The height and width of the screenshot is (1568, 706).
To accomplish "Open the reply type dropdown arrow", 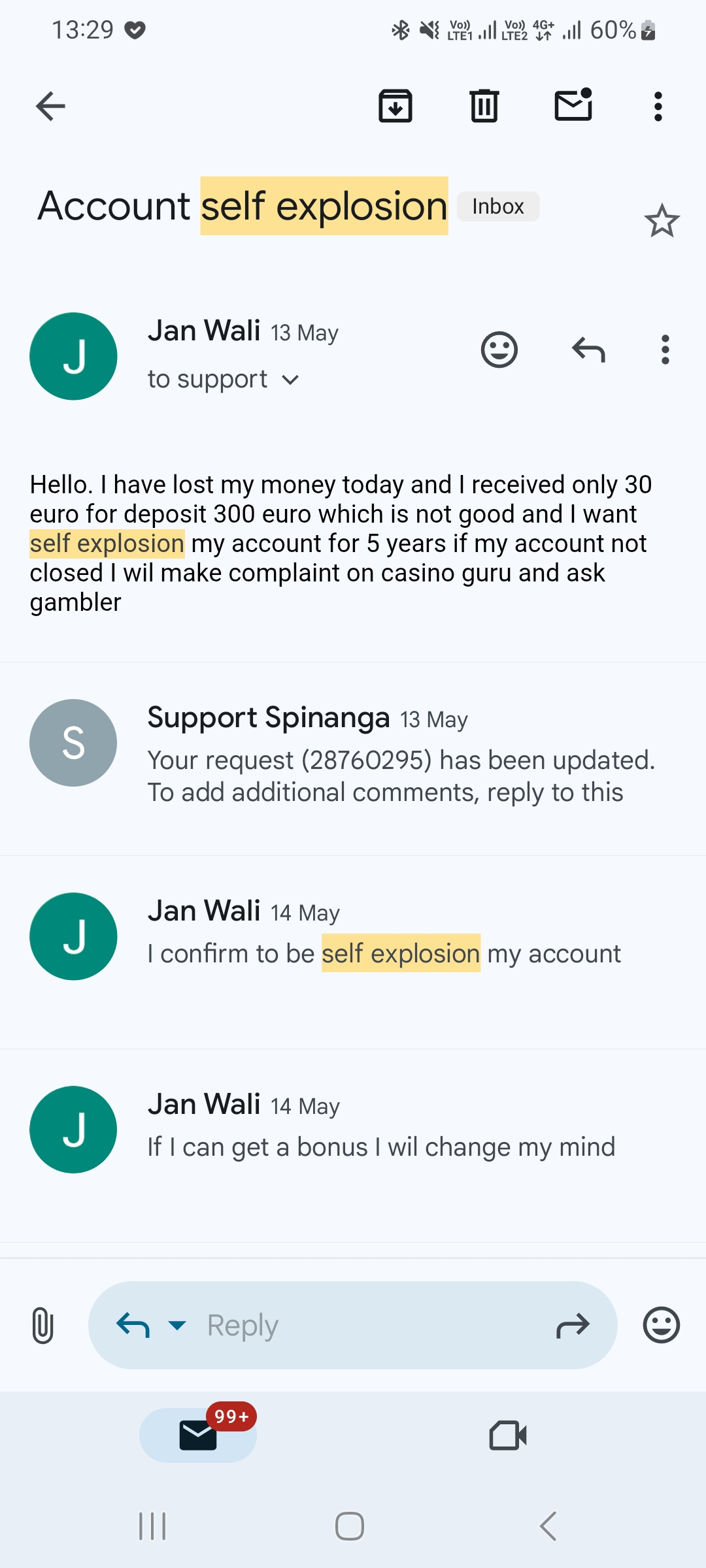I will tap(177, 1325).
